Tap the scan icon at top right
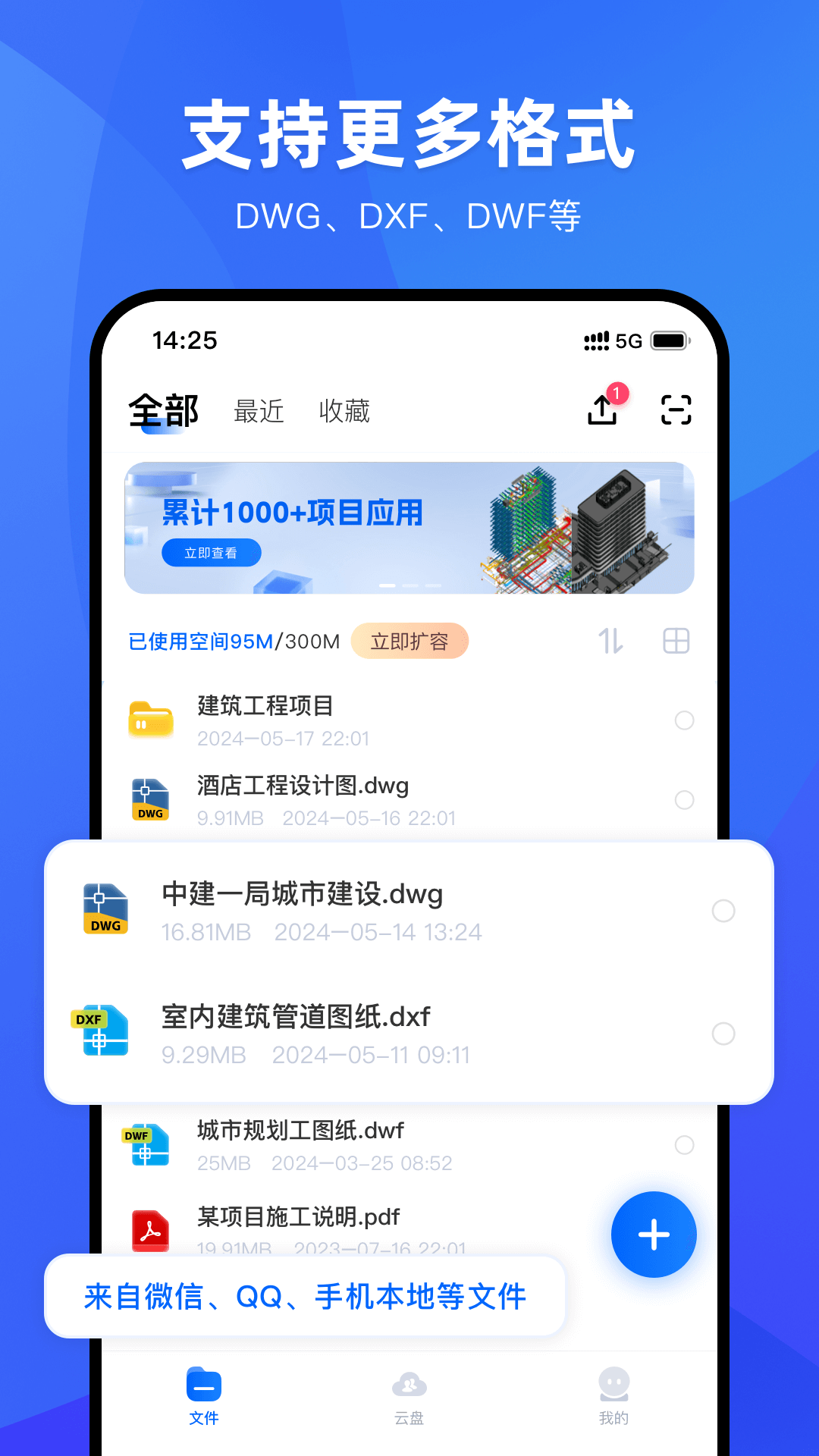Viewport: 819px width, 1456px height. [x=676, y=409]
